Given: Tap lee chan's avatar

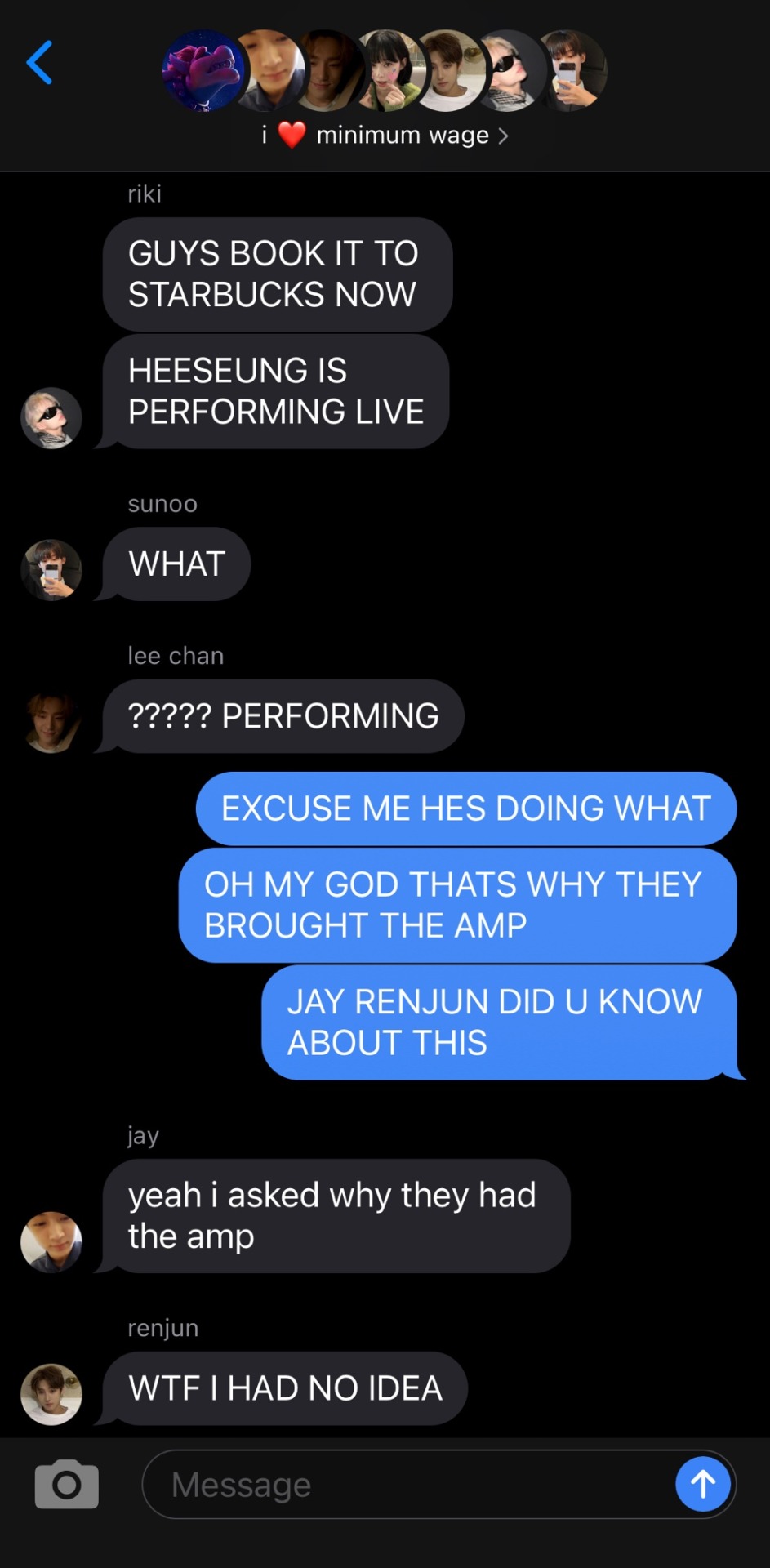Looking at the screenshot, I should (51, 721).
